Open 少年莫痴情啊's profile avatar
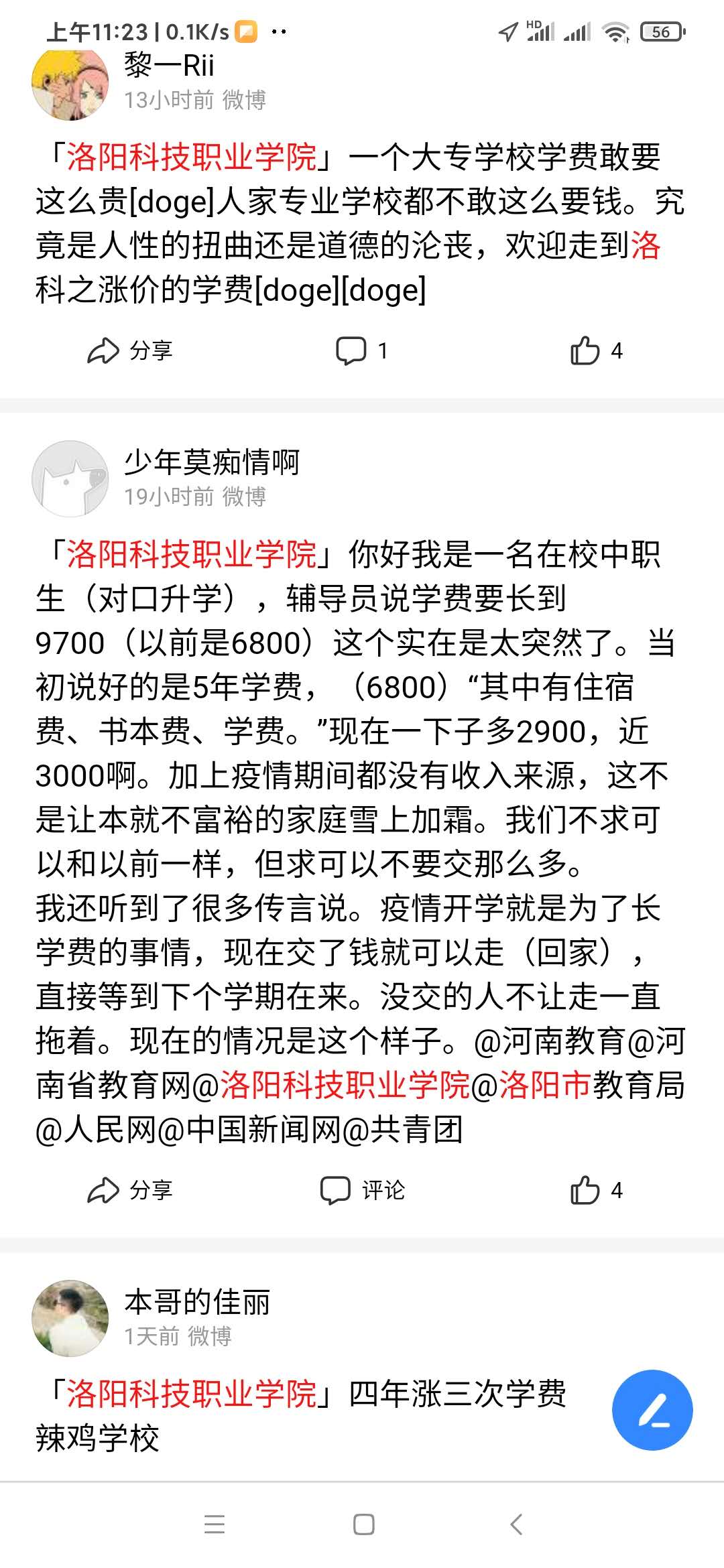The height and width of the screenshot is (1568, 724). click(70, 479)
